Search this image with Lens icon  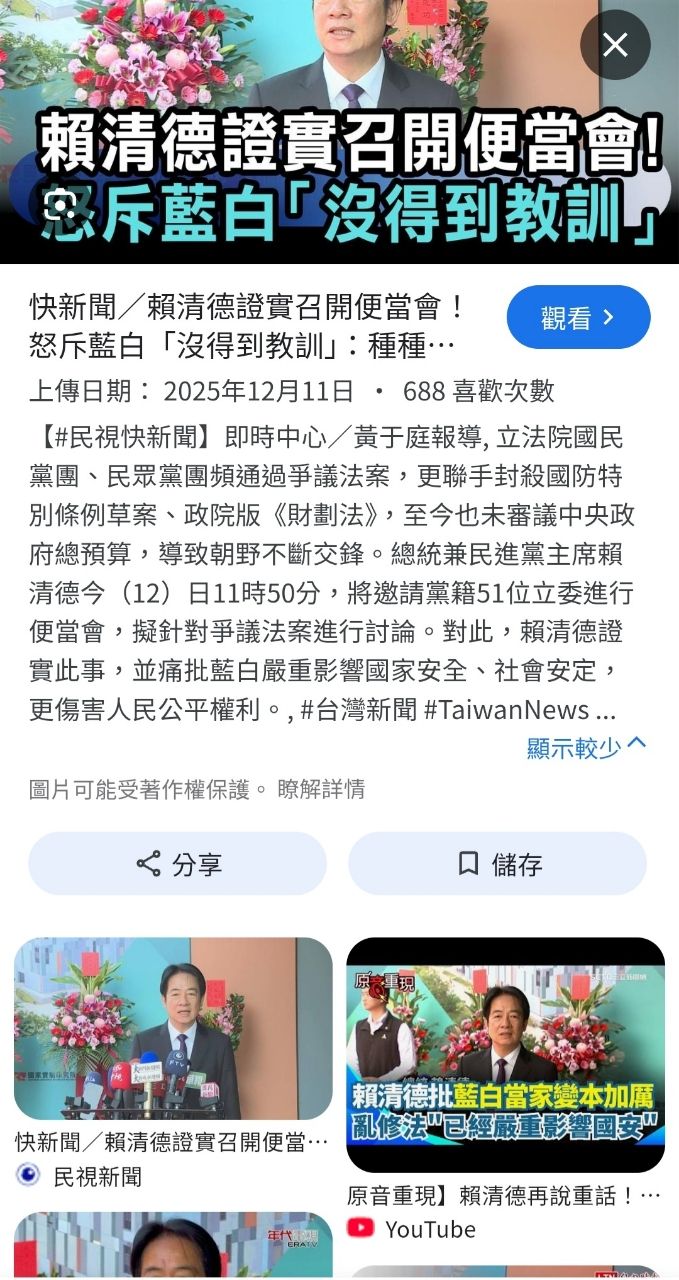(62, 205)
